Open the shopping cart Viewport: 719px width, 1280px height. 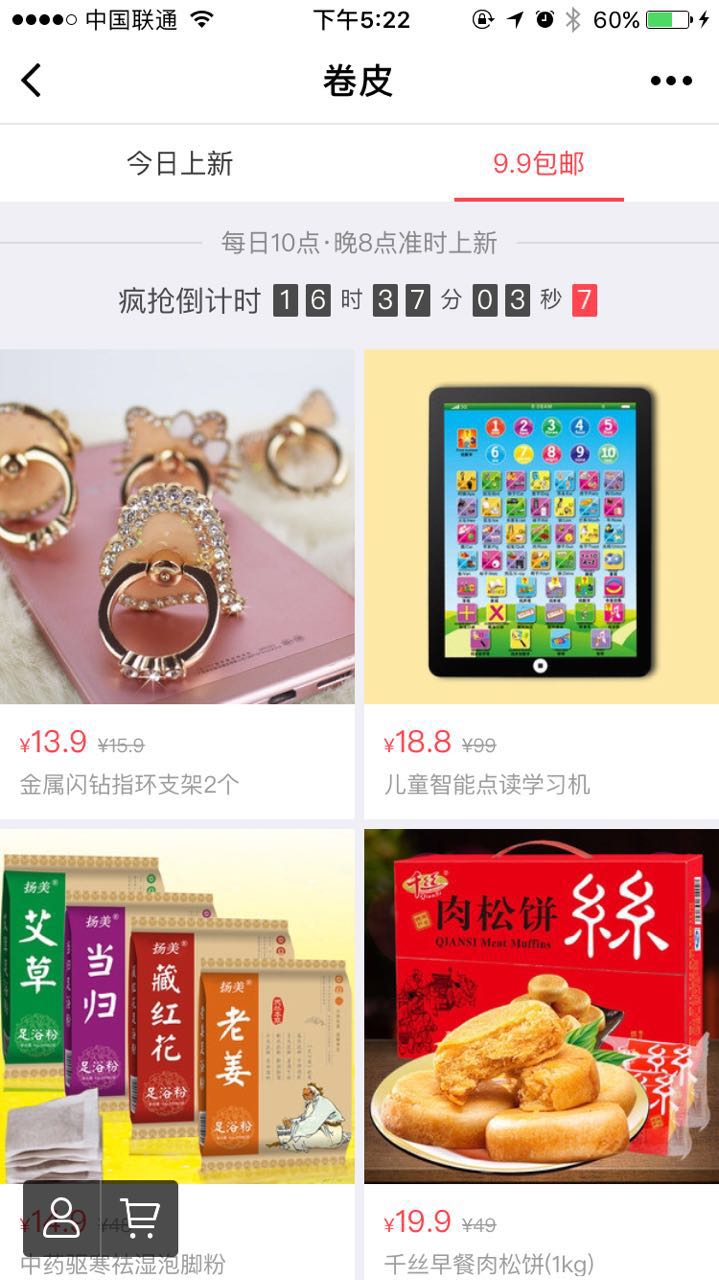139,1218
